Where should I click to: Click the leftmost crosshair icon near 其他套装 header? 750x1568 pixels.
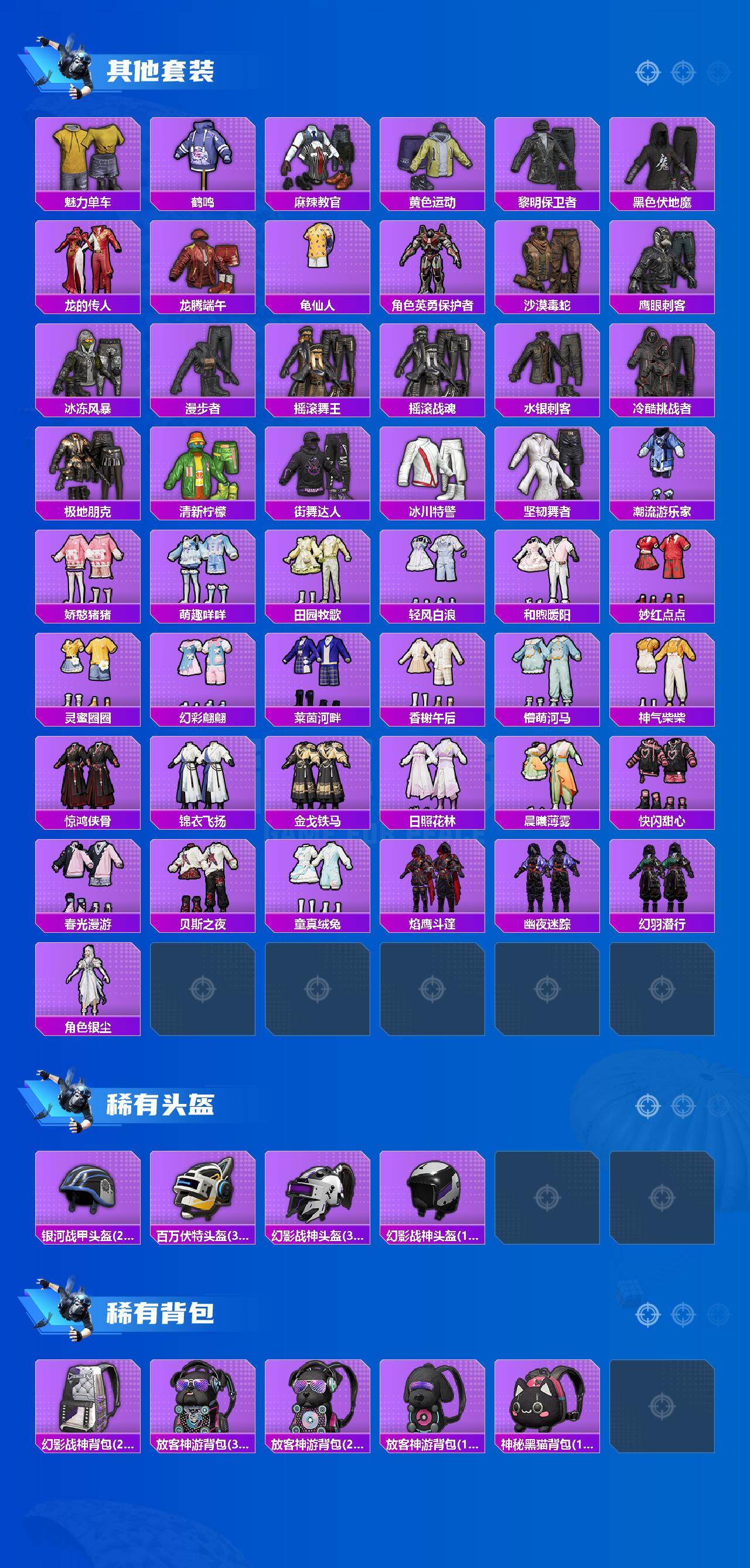pyautogui.click(x=647, y=71)
